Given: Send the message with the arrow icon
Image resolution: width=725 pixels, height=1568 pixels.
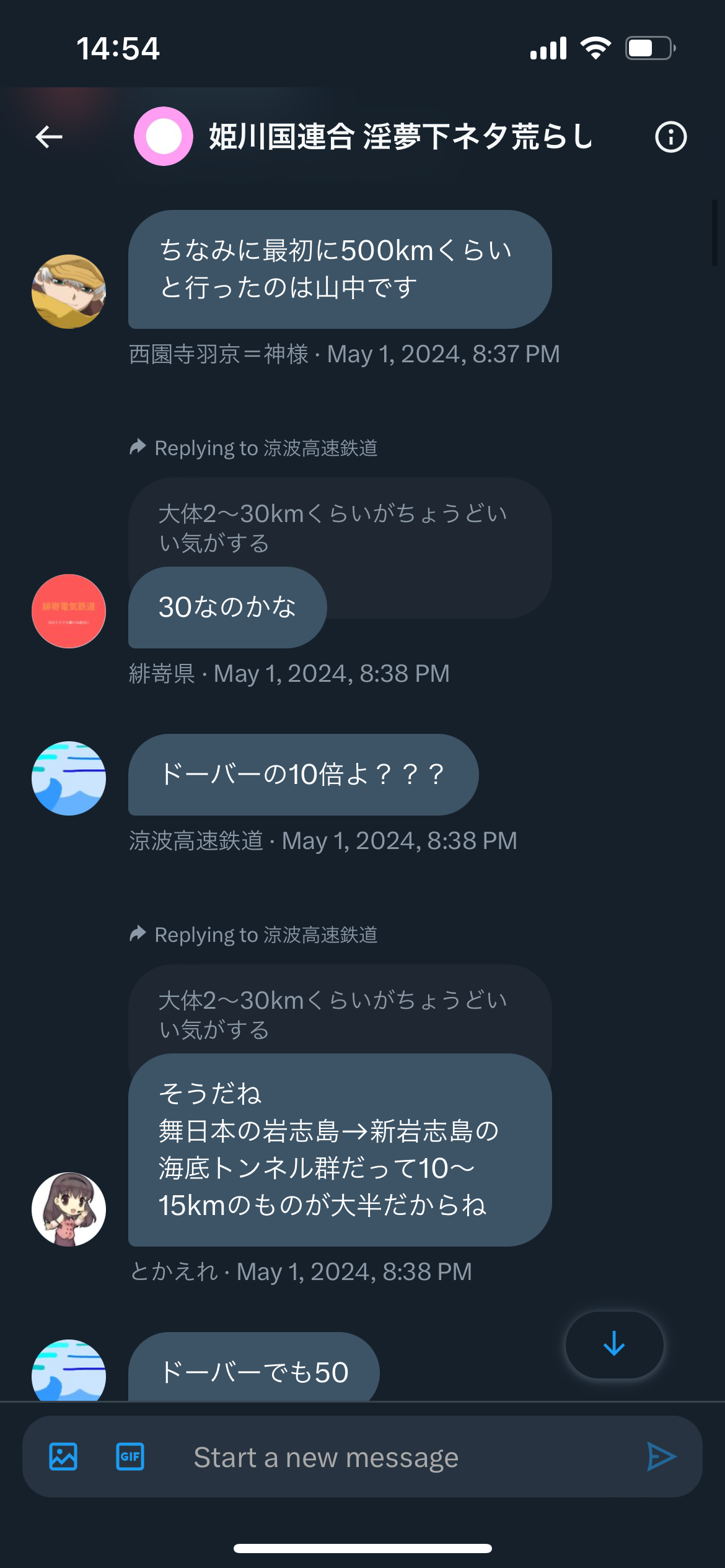Looking at the screenshot, I should (x=661, y=1457).
